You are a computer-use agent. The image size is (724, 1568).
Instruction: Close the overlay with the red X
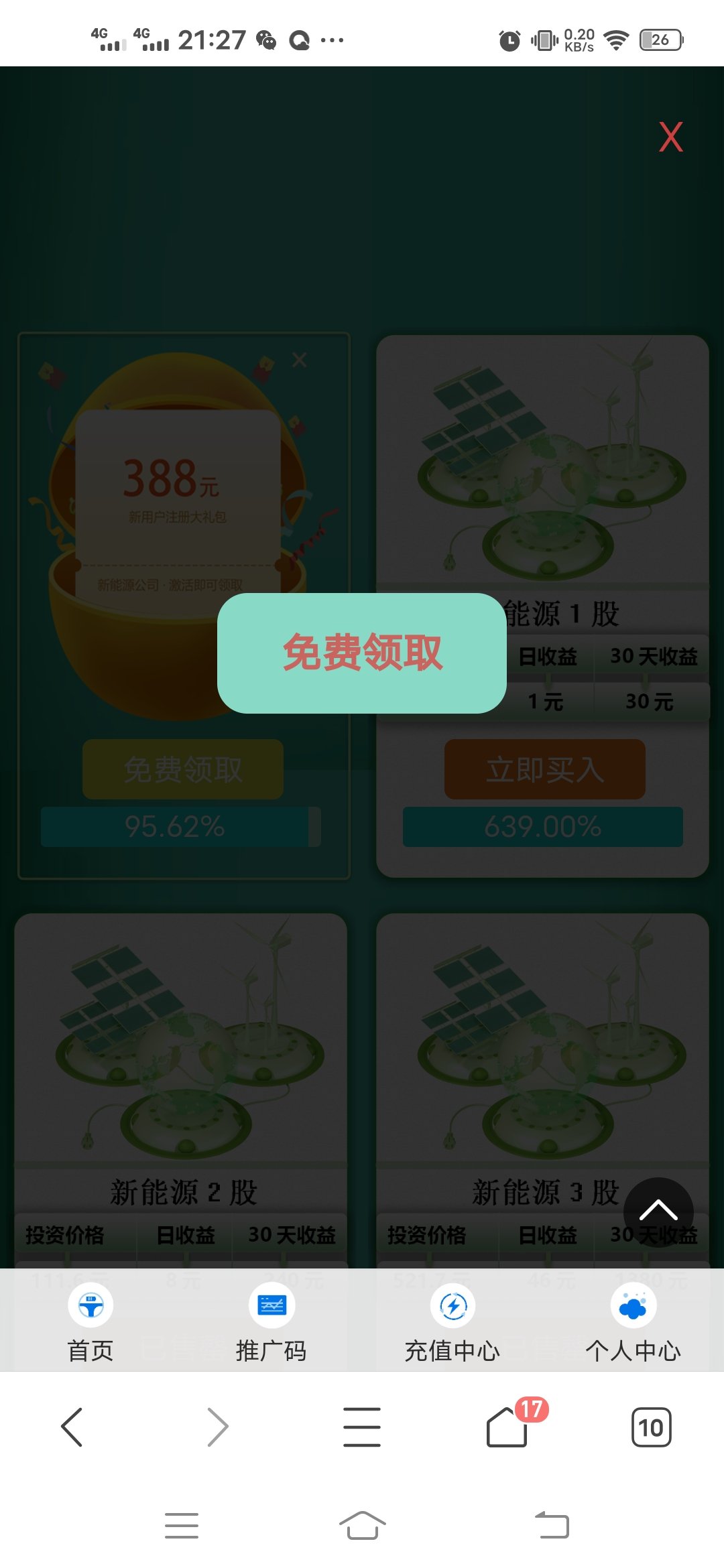(670, 137)
